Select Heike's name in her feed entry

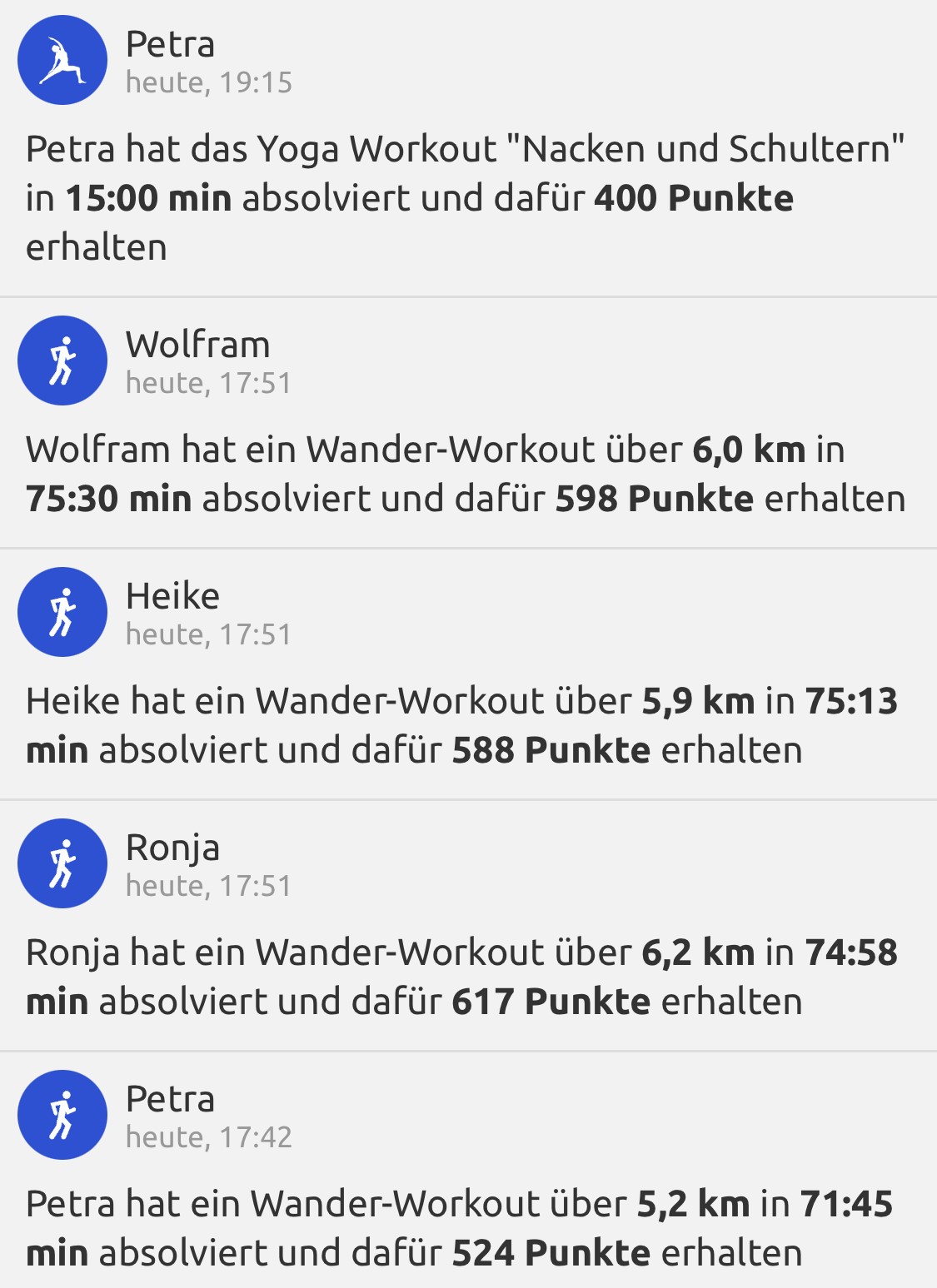tap(172, 594)
